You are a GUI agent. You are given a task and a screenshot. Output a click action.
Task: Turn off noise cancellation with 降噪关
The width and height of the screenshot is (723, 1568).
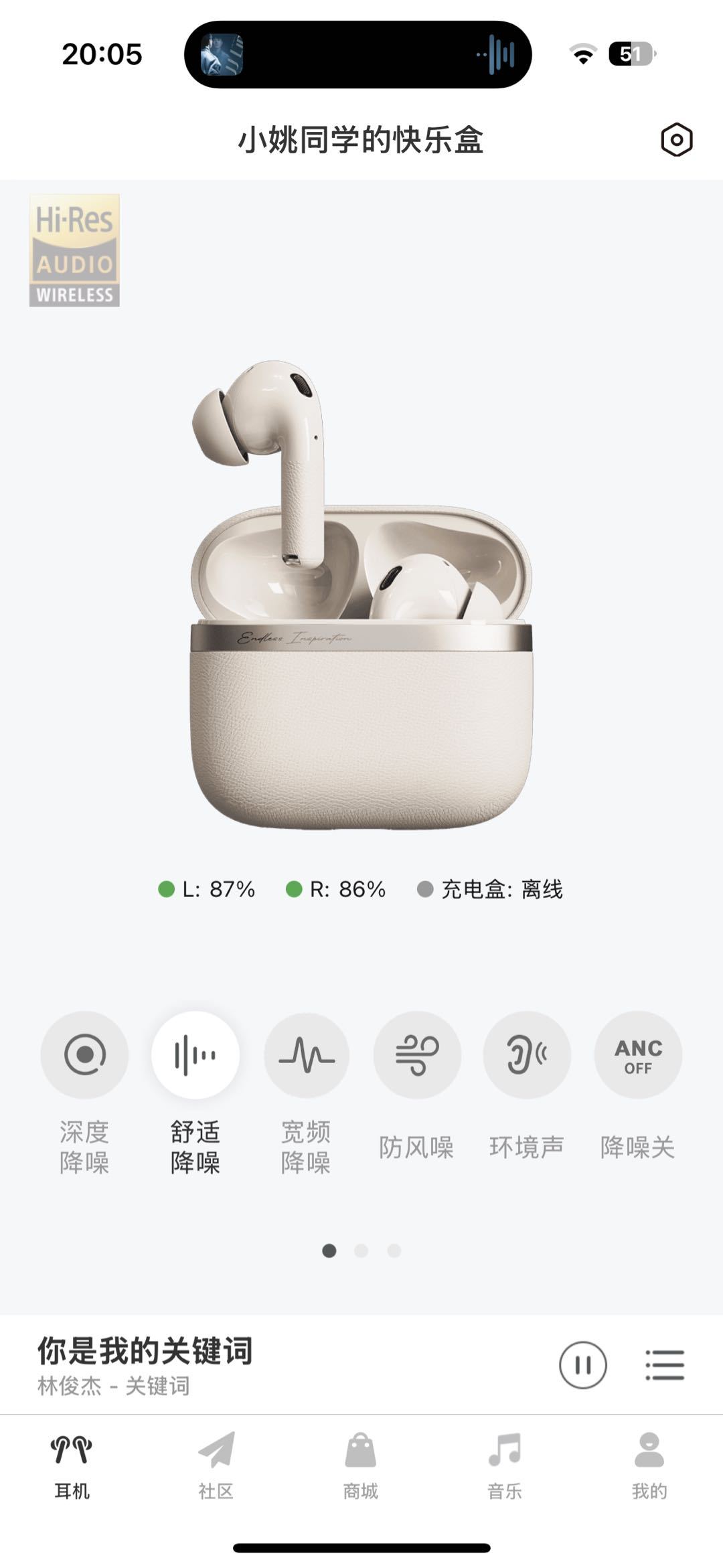[x=637, y=1055]
